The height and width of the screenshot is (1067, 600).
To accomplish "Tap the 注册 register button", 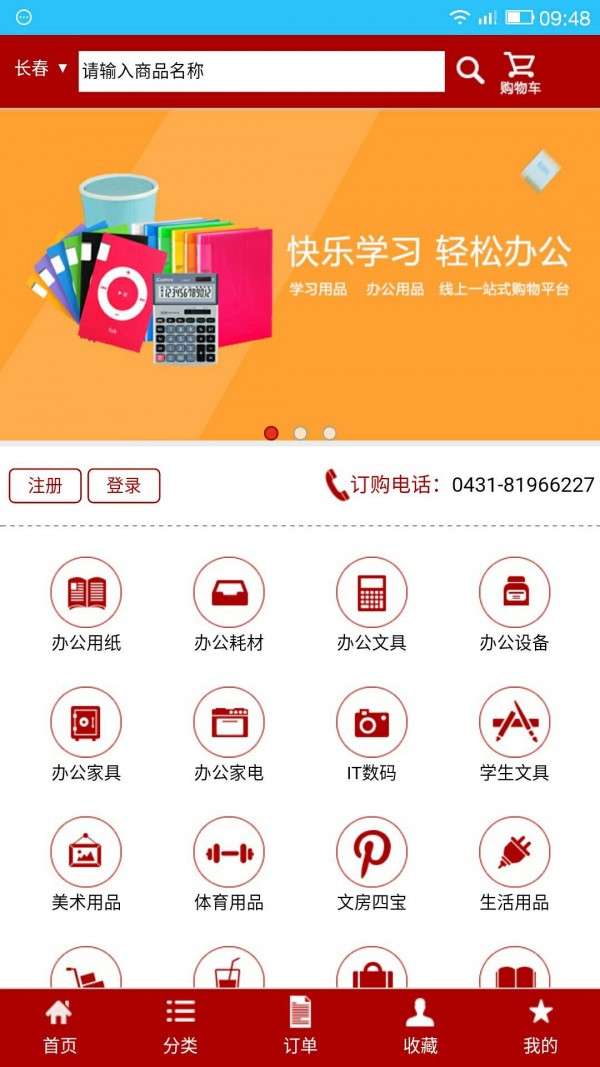I will pyautogui.click(x=45, y=486).
